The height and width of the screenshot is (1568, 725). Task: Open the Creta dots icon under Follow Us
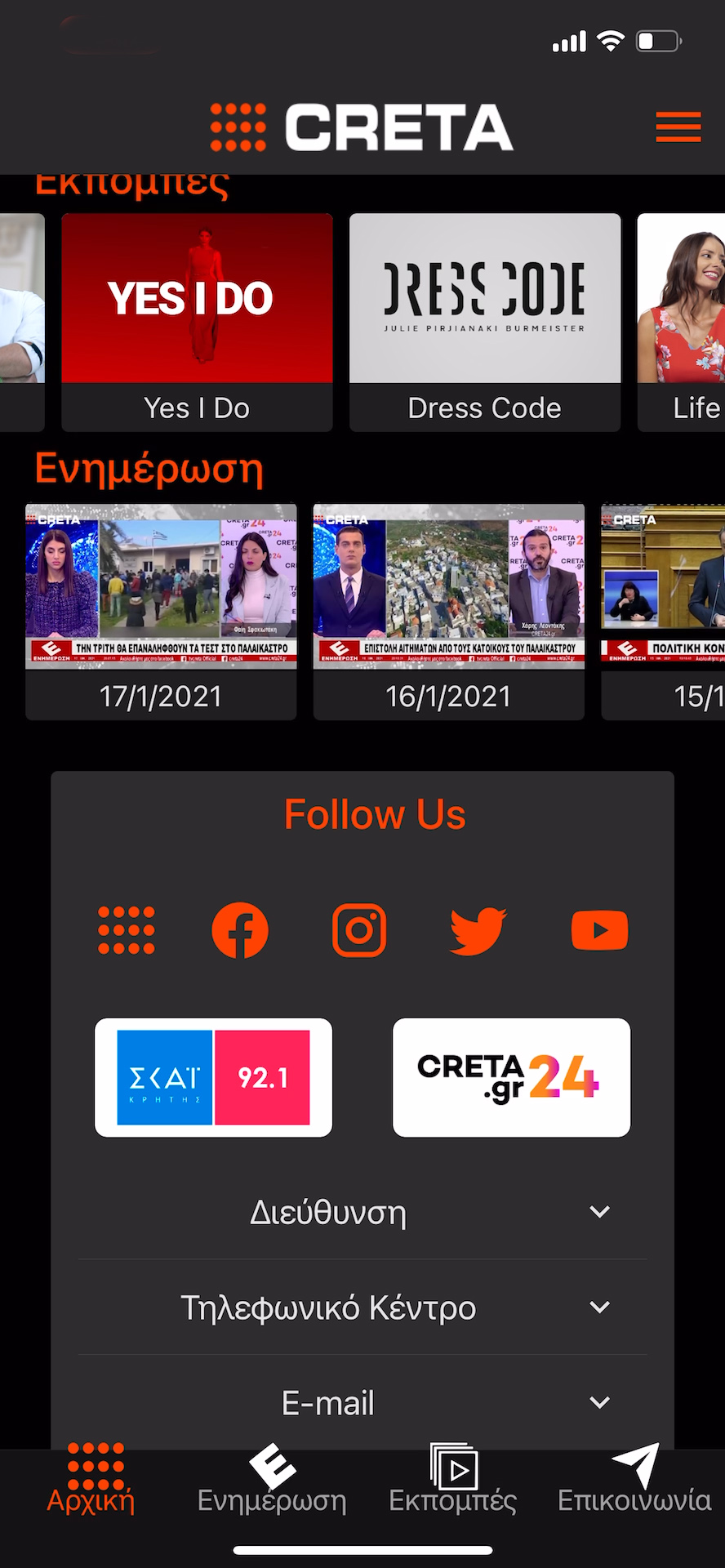tap(127, 930)
